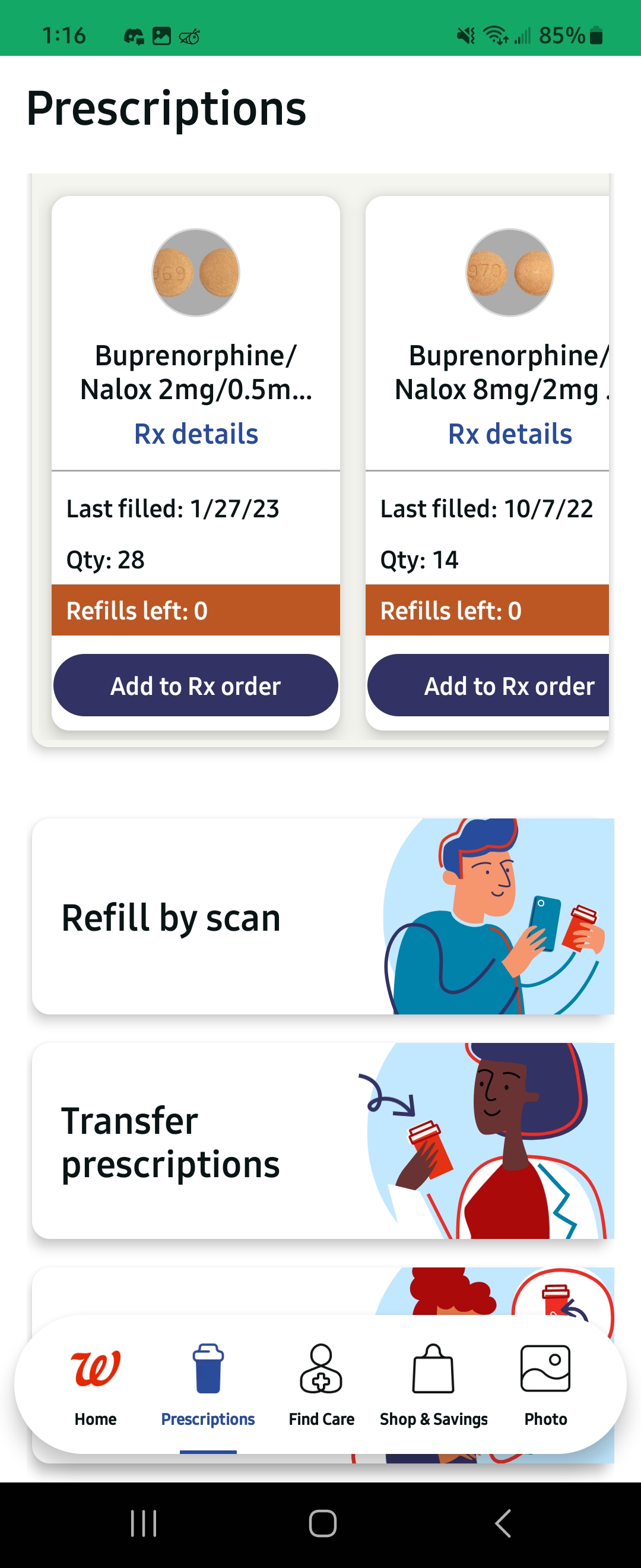Open Rx details for Buprenorphine/Nalox 8mg/2mg
This screenshot has width=641, height=1568.
coord(510,434)
